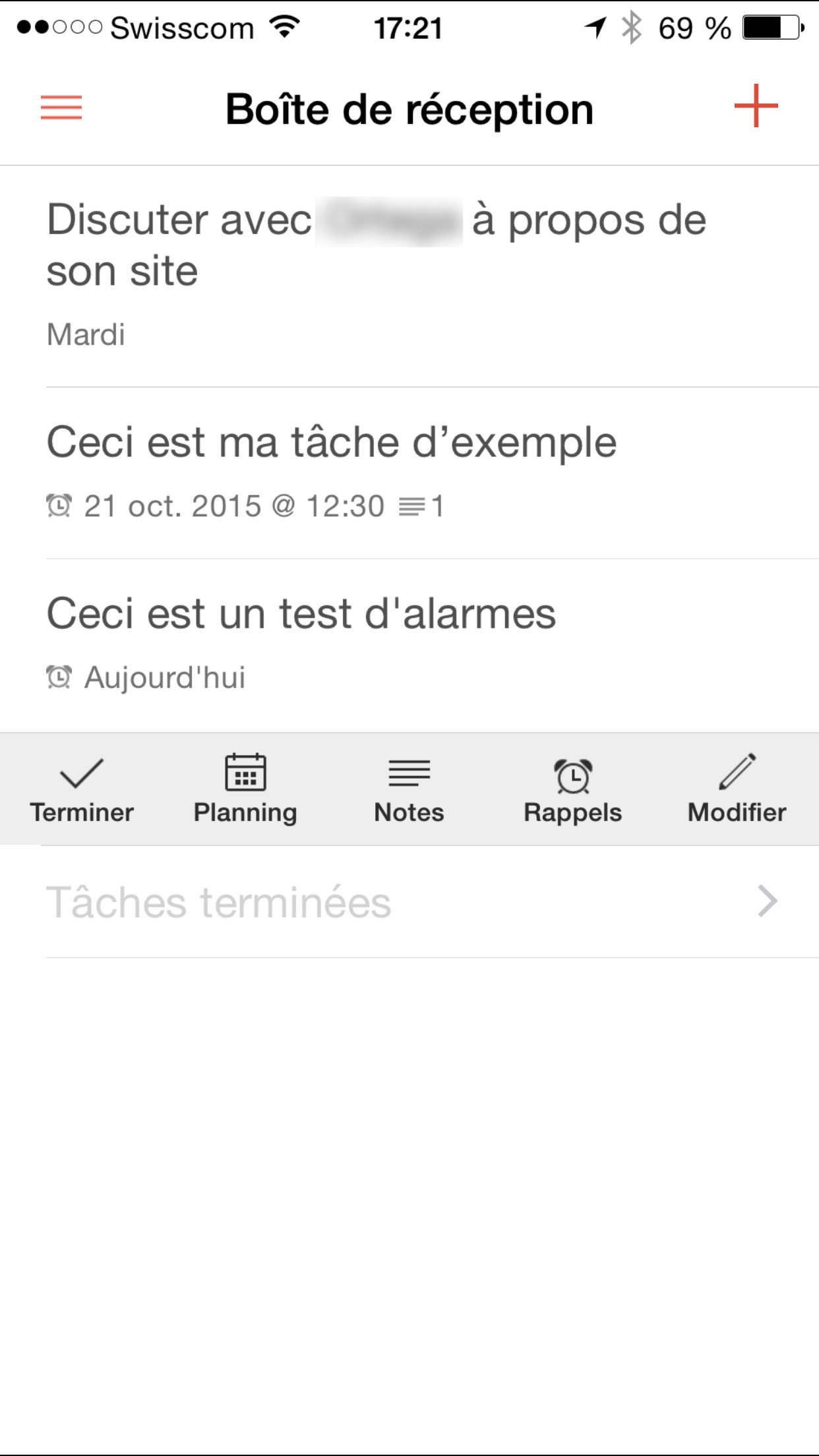Open Planning for the selected task
Image resolution: width=819 pixels, height=1456 pixels.
[x=245, y=789]
